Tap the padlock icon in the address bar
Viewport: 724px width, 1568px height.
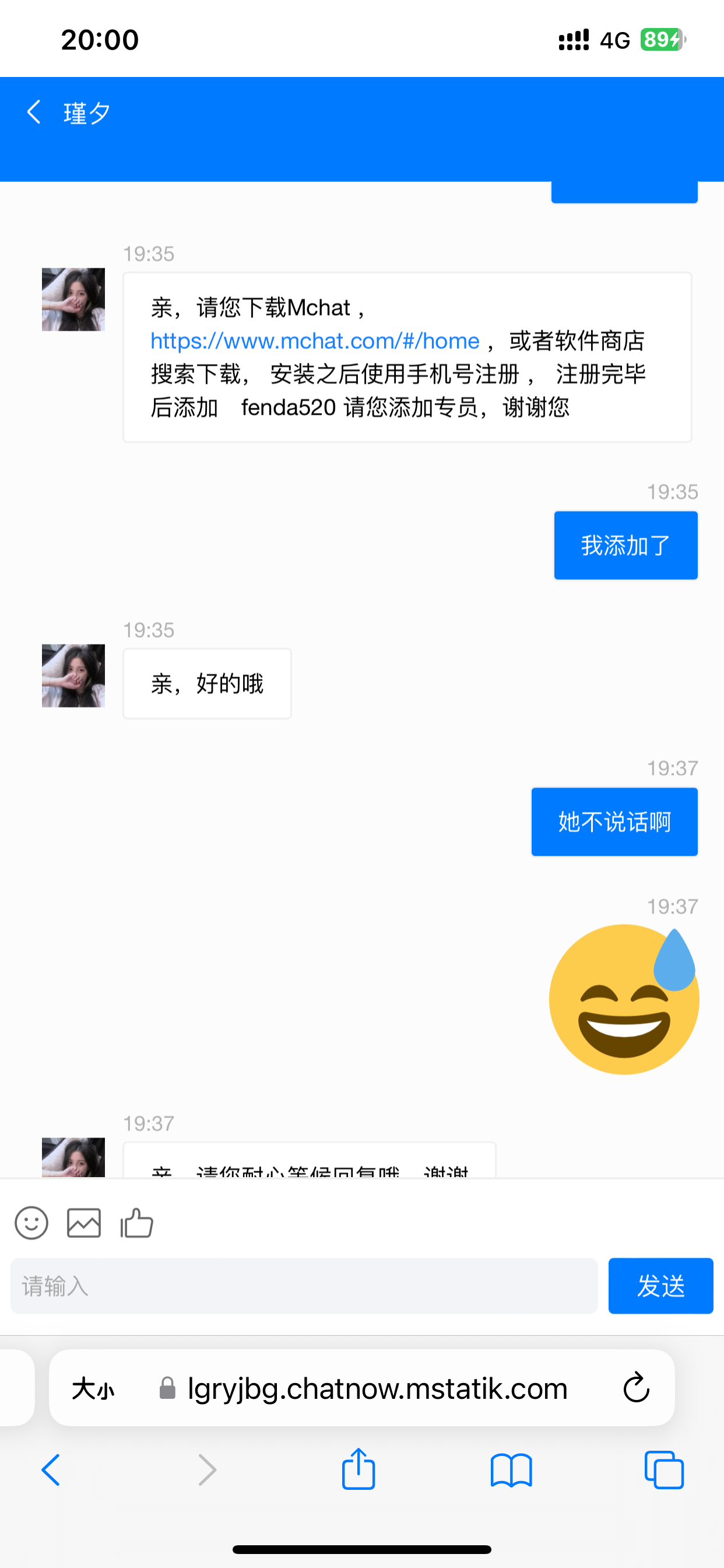(x=167, y=1388)
